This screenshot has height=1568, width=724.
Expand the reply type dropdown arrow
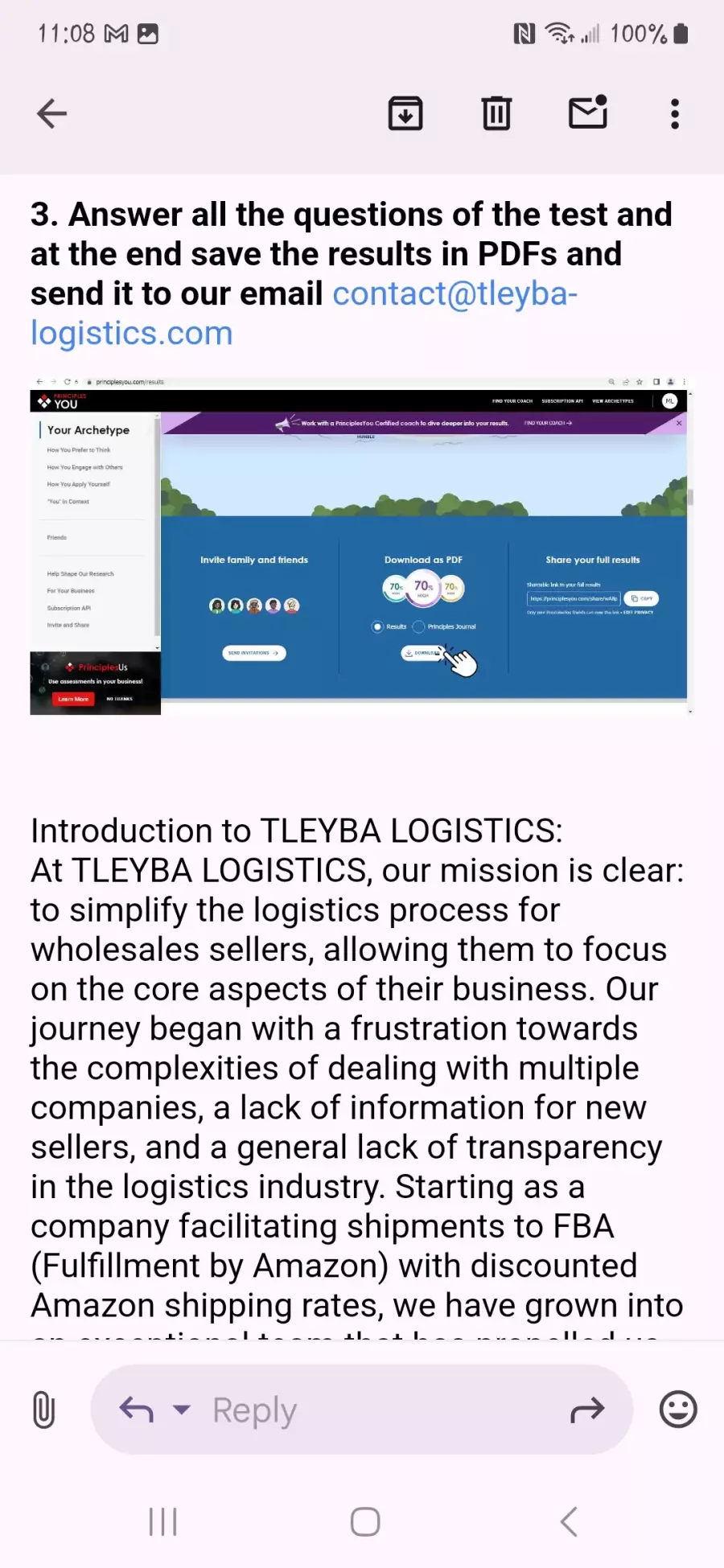[x=183, y=1410]
